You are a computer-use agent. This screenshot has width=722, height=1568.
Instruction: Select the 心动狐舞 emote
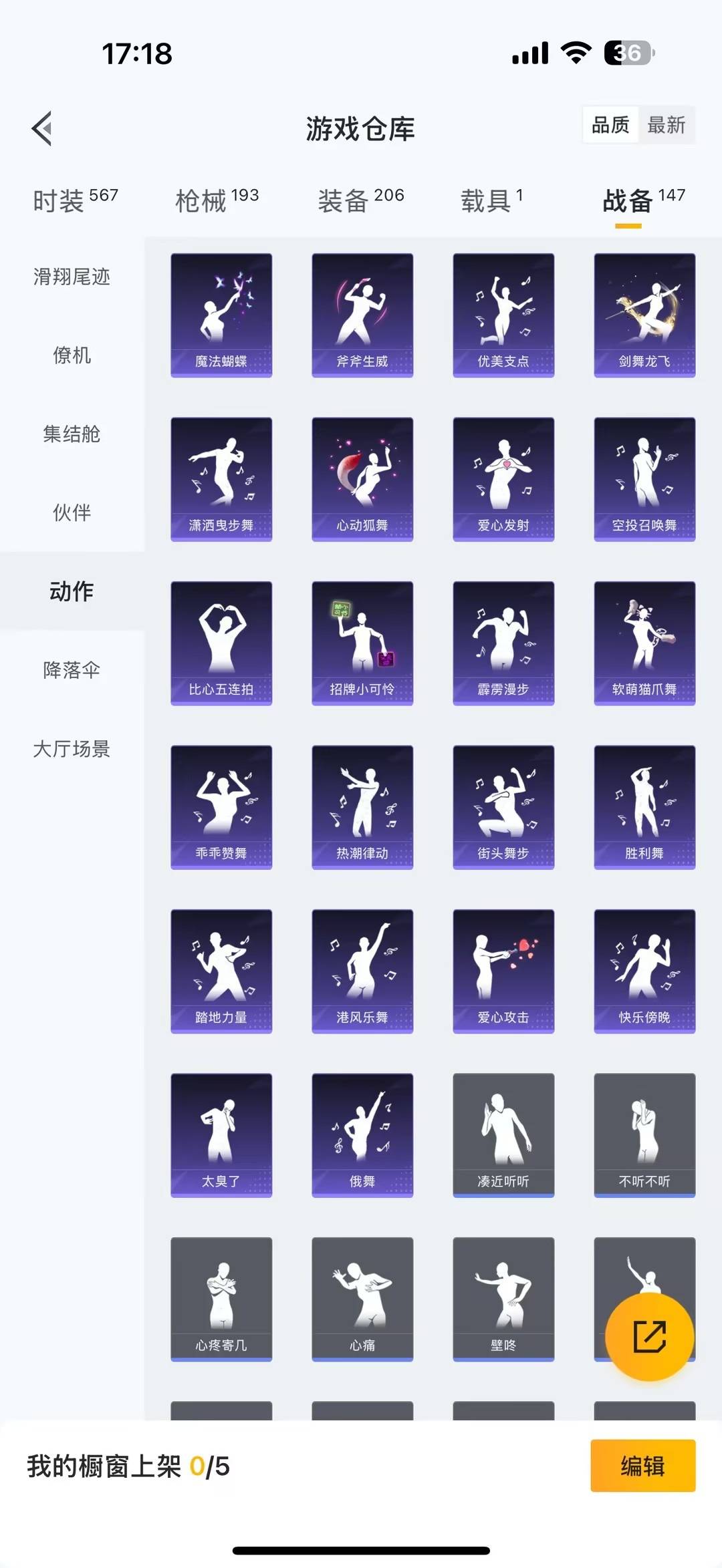(x=362, y=479)
